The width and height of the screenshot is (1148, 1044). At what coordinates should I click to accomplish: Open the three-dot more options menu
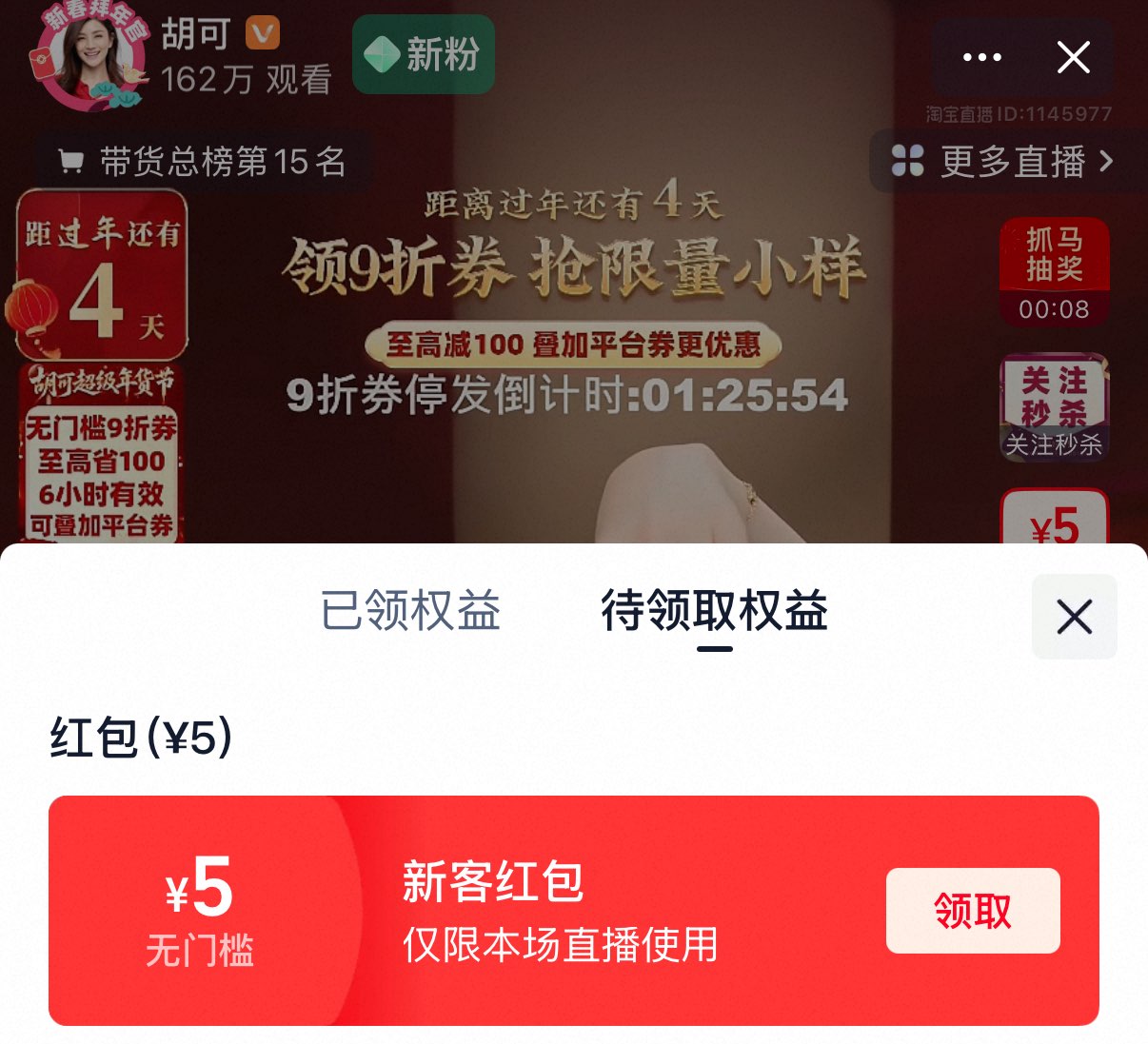pos(981,58)
